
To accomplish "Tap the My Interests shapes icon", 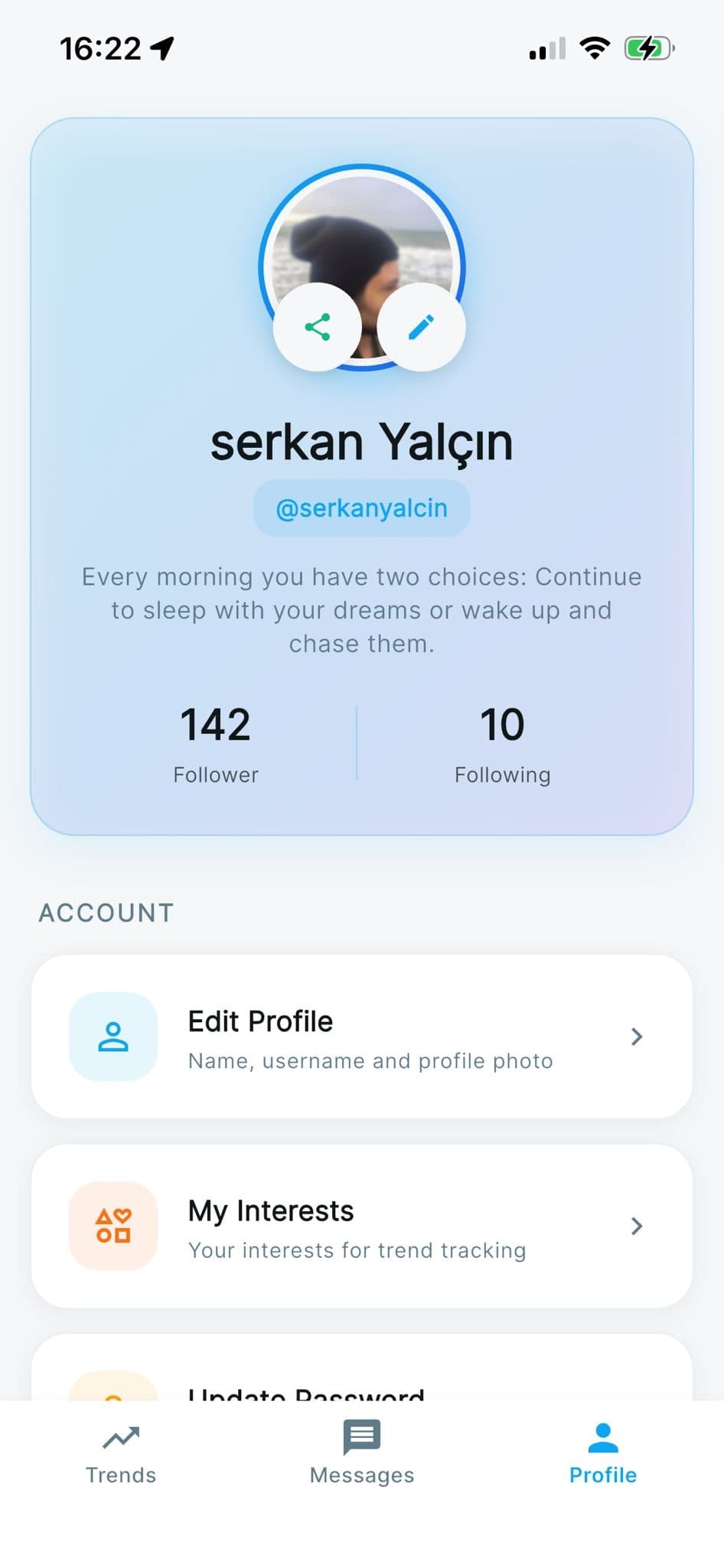I will tap(113, 1226).
